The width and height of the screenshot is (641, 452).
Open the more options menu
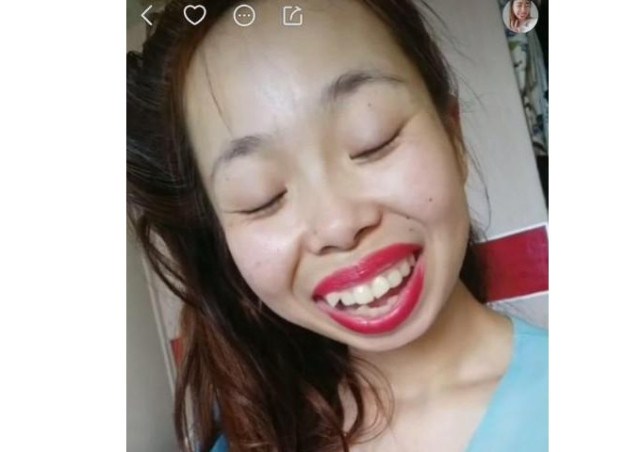pyautogui.click(x=244, y=15)
